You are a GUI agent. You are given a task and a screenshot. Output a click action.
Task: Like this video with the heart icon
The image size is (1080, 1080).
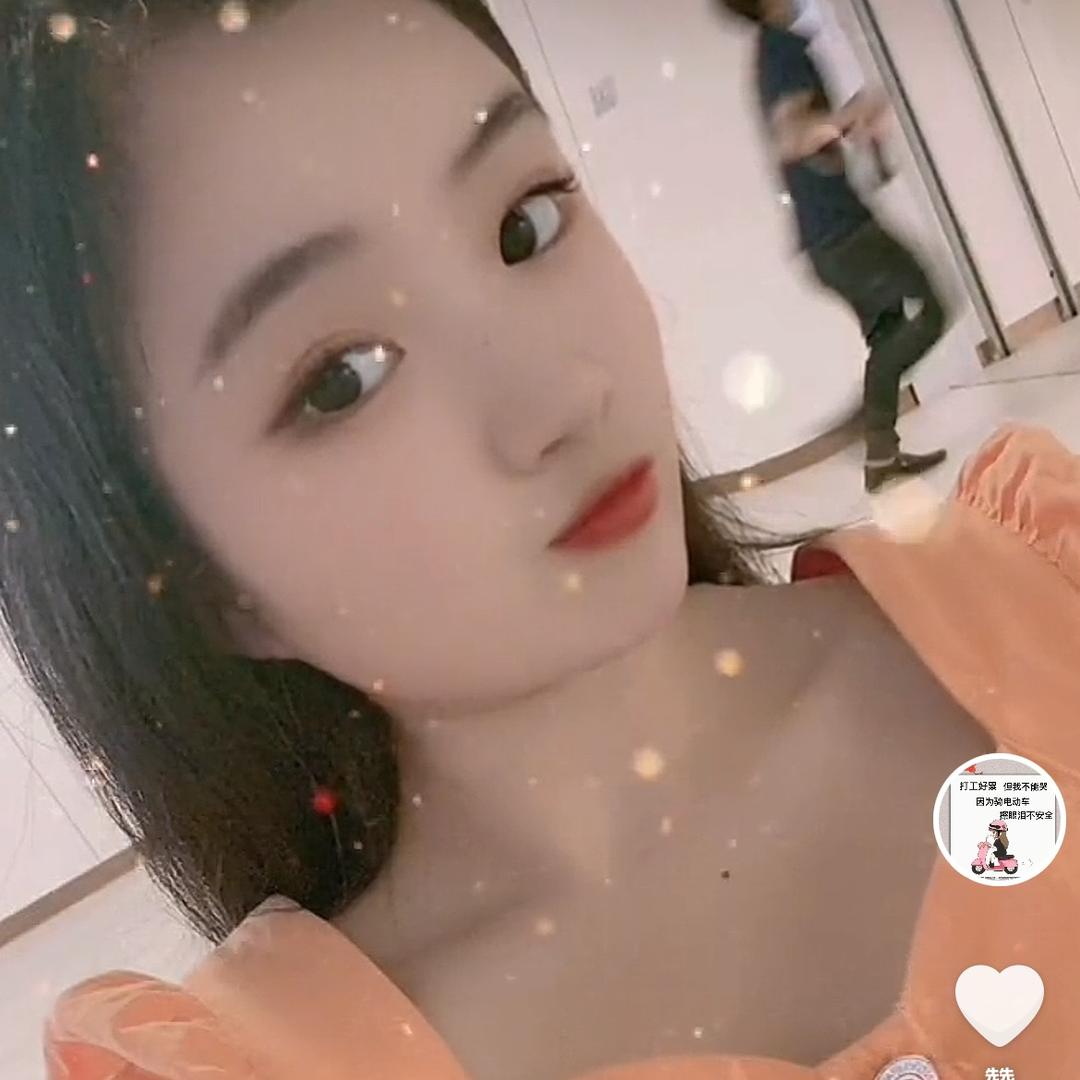(999, 1005)
